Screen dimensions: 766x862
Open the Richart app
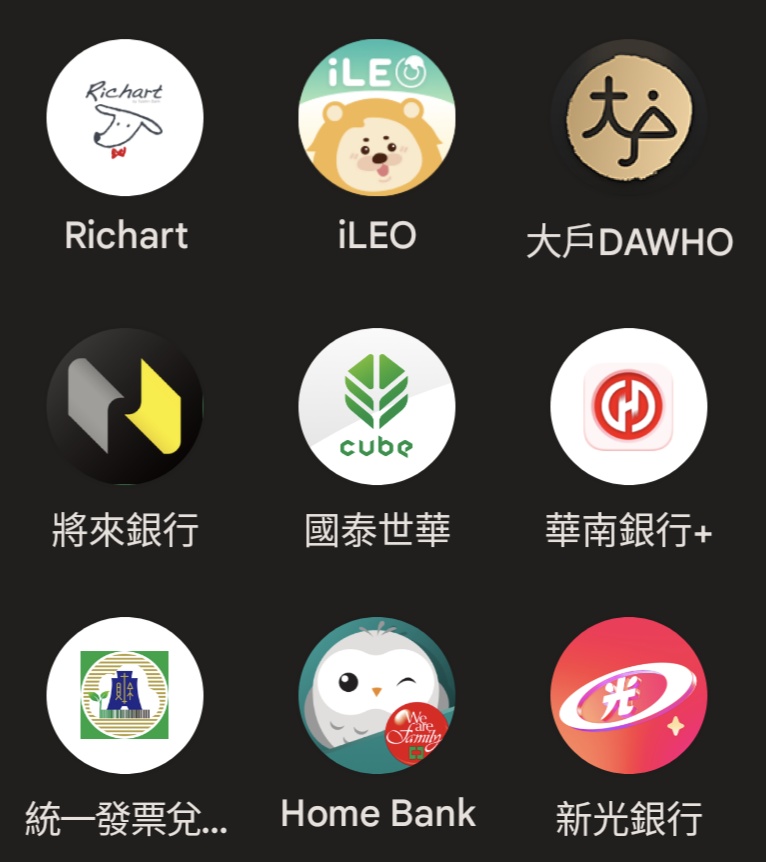pos(125,118)
